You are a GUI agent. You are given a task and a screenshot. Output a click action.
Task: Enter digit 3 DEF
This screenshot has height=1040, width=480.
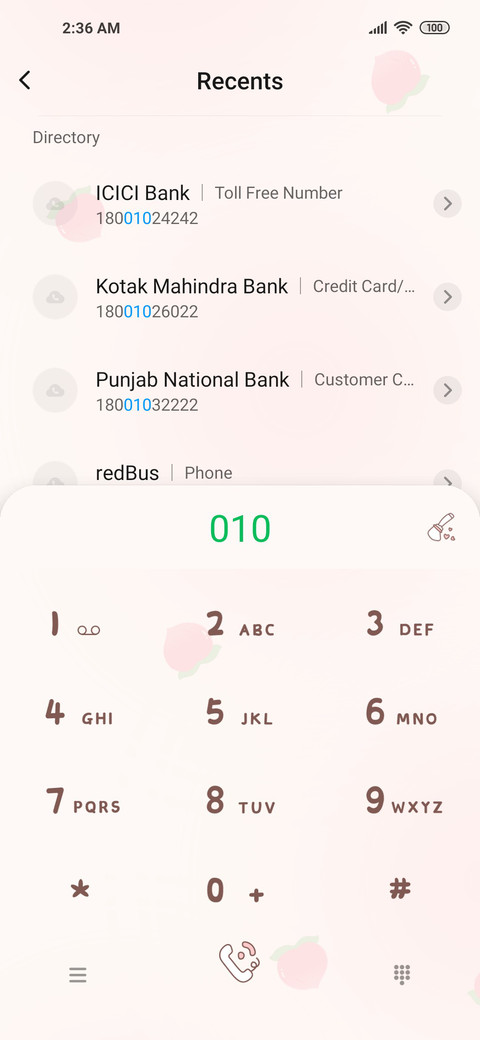tap(400, 625)
